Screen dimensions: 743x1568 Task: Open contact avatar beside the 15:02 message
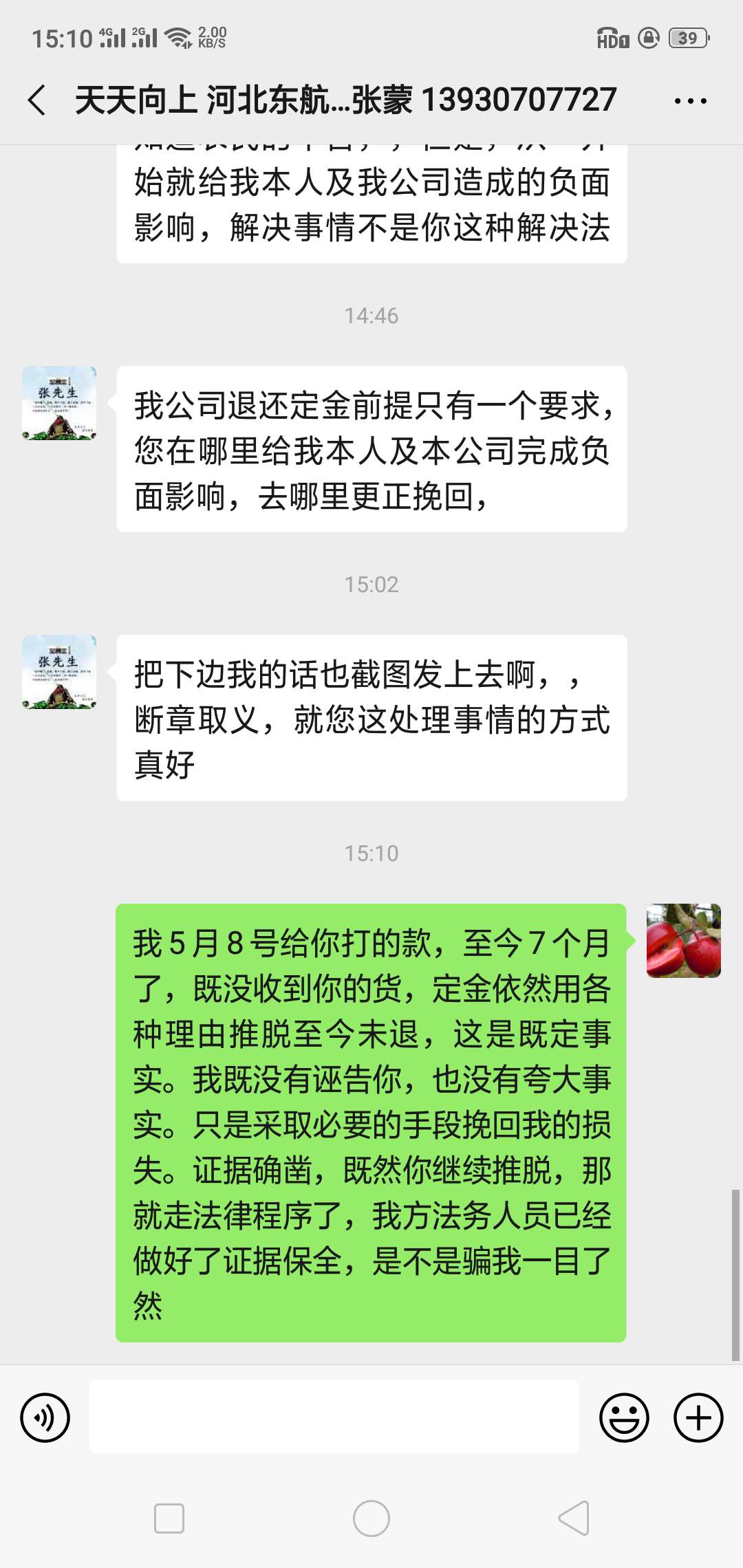(59, 672)
